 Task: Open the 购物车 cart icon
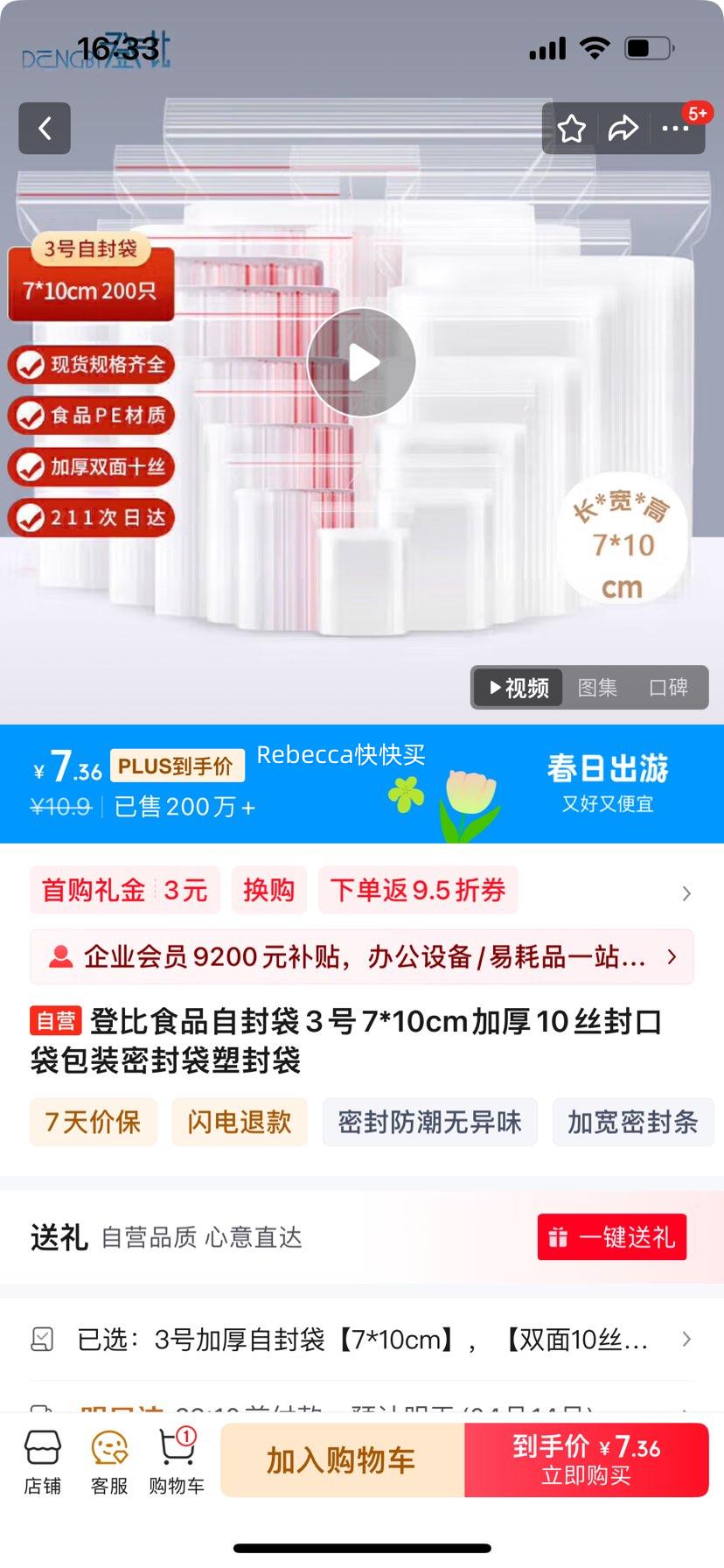point(176,1459)
